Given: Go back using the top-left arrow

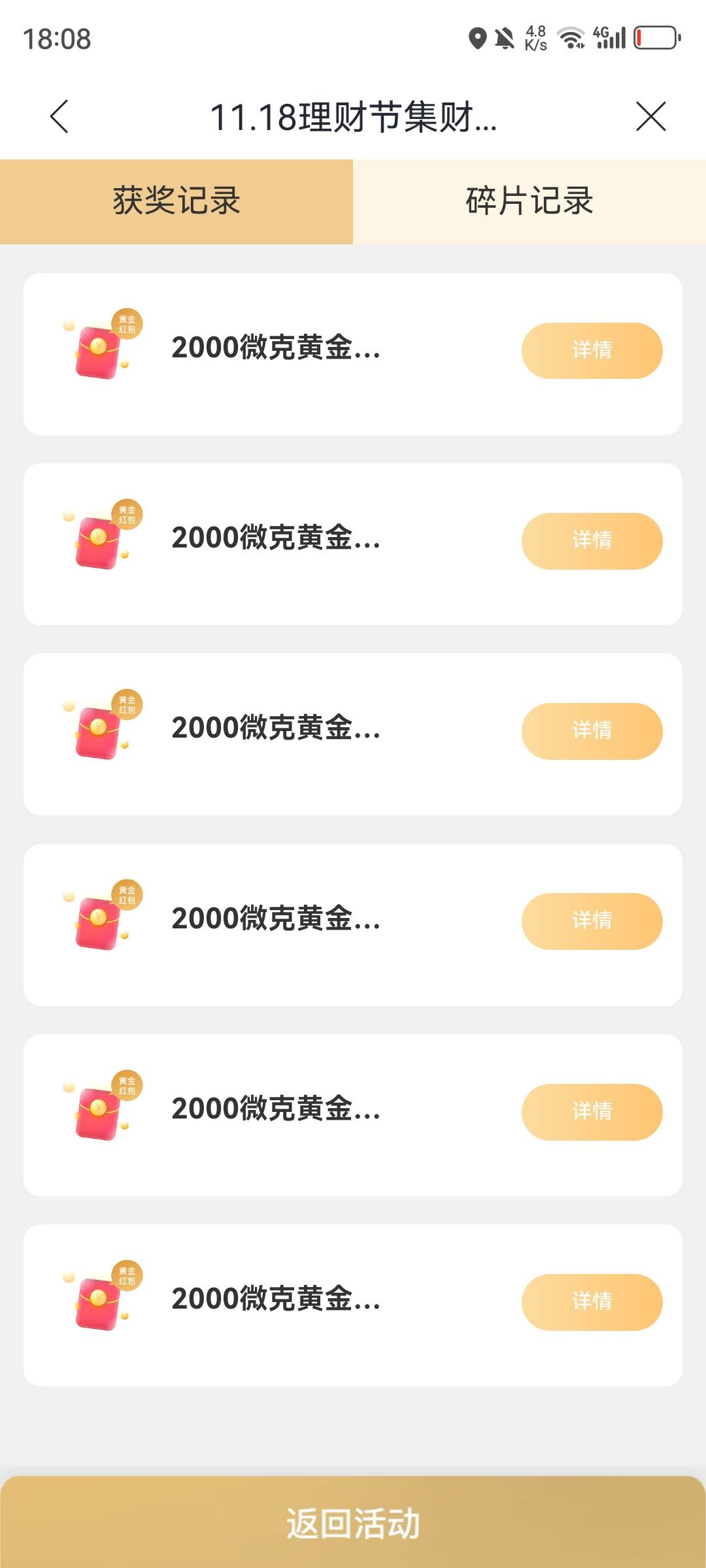Looking at the screenshot, I should 59,117.
